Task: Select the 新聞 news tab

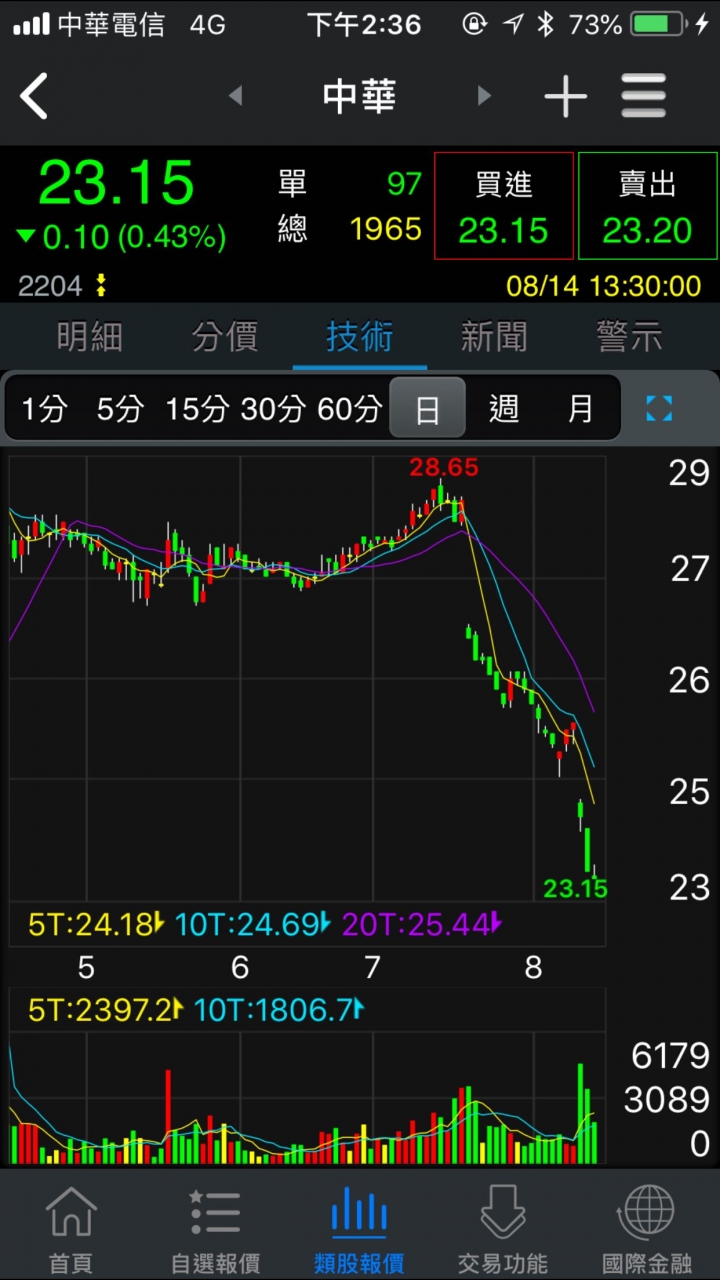Action: pyautogui.click(x=494, y=337)
